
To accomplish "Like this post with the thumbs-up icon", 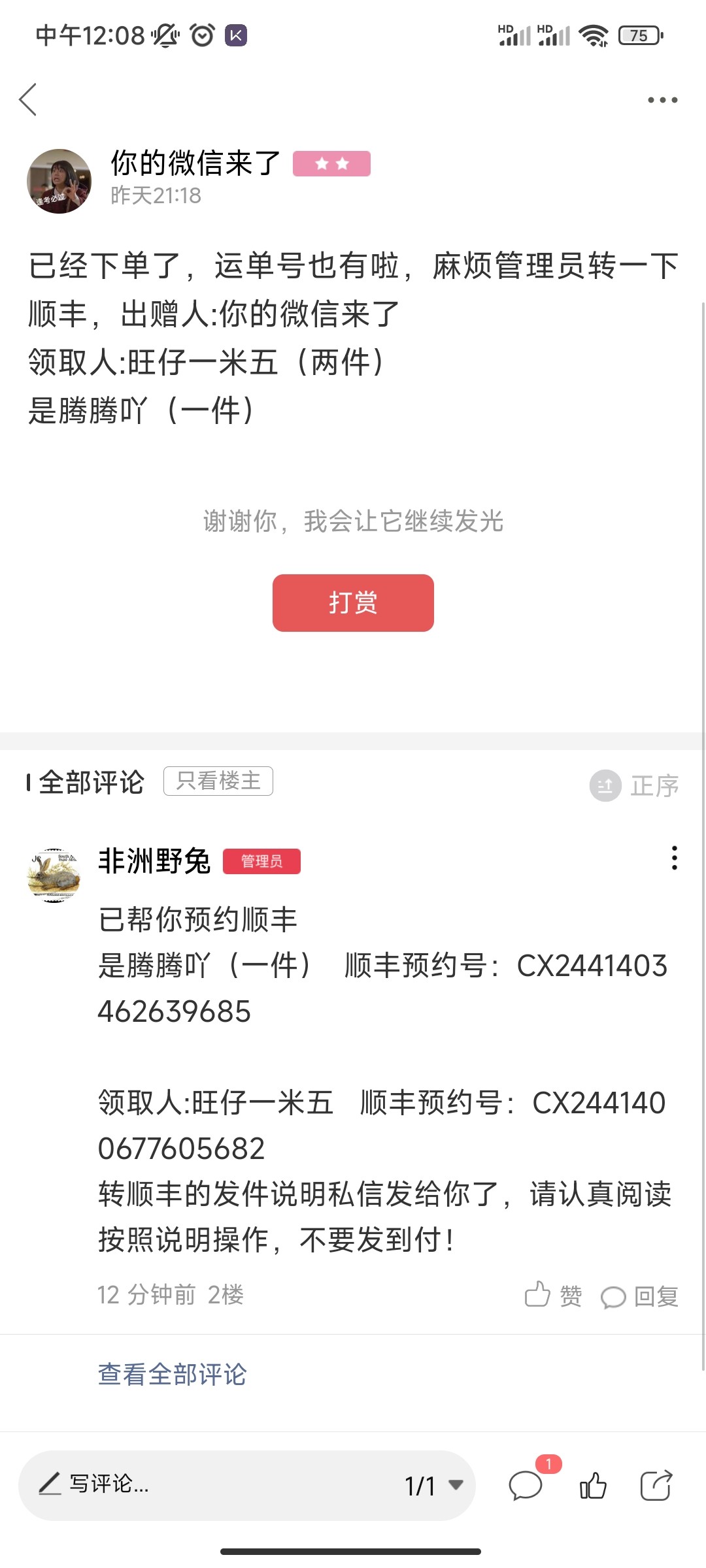I will [x=593, y=1486].
